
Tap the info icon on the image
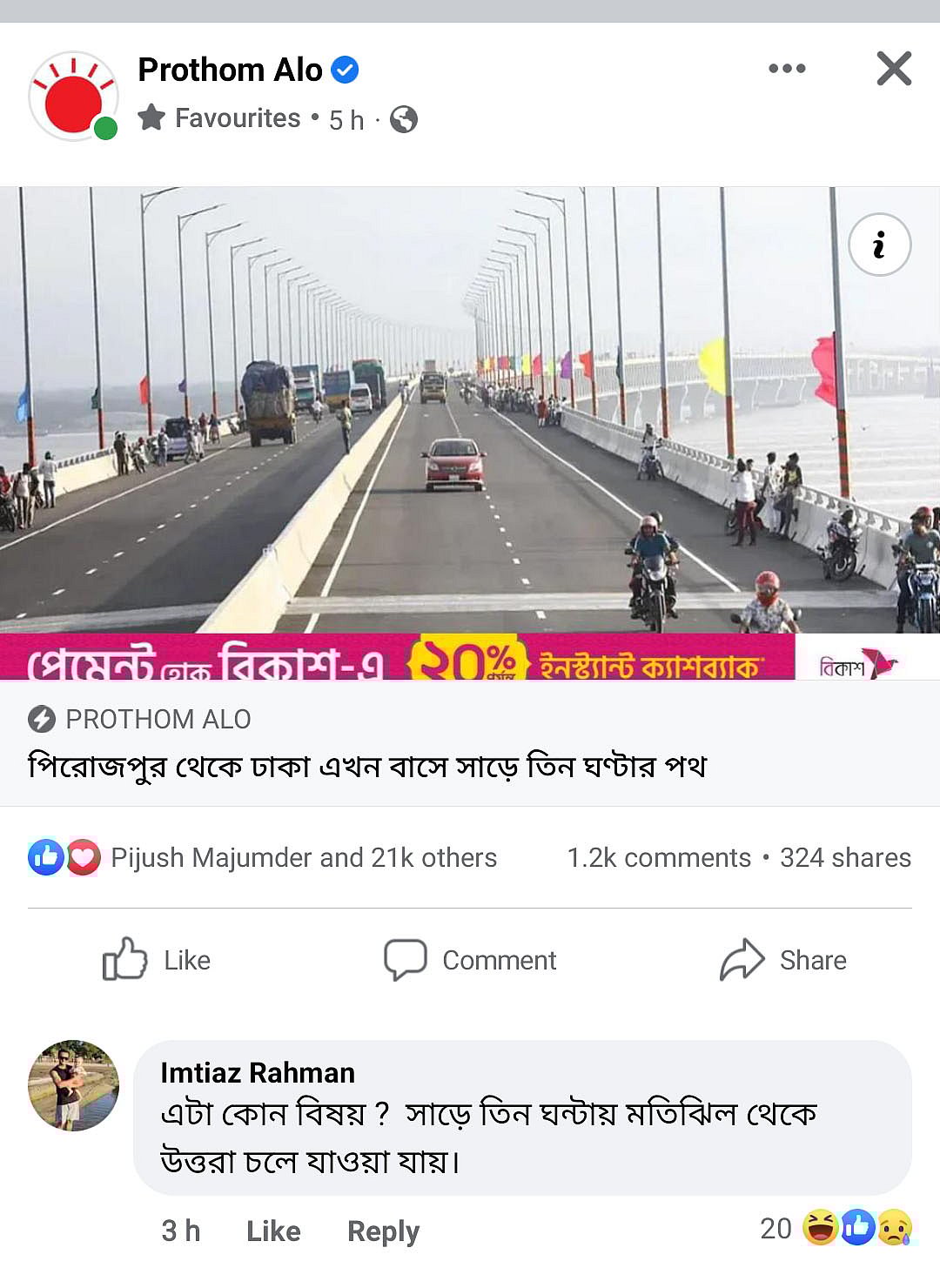[x=879, y=245]
